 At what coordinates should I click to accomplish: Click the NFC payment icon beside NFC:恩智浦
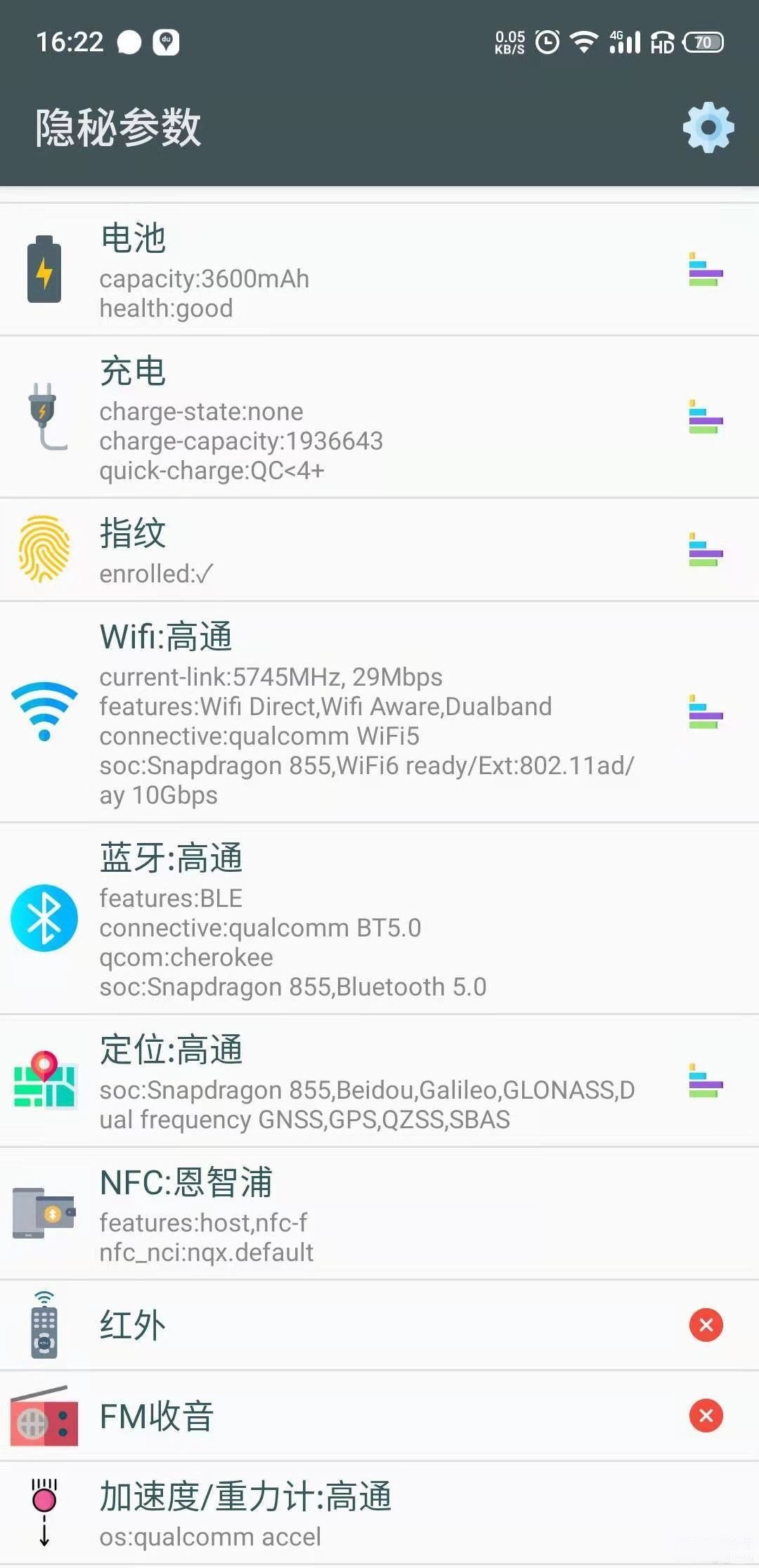44,1213
